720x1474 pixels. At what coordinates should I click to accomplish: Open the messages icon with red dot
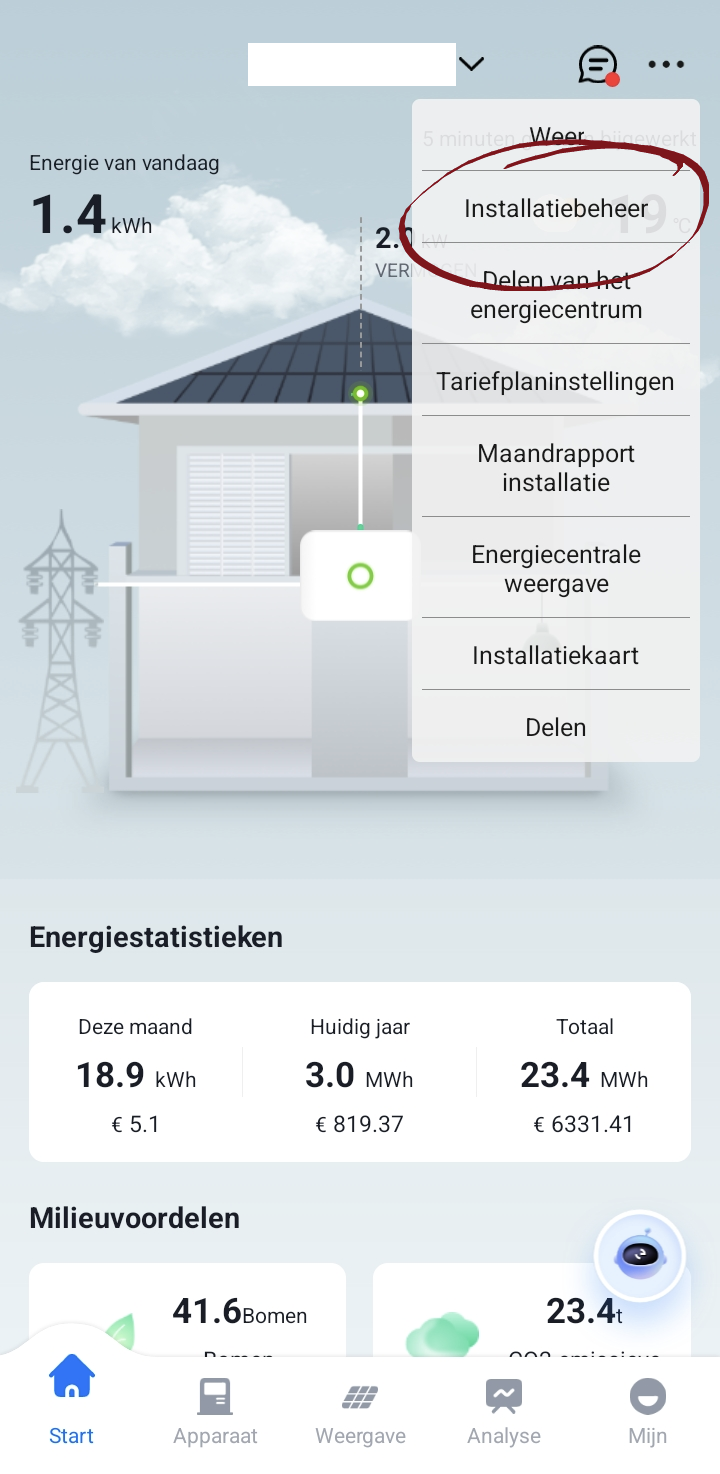point(598,65)
